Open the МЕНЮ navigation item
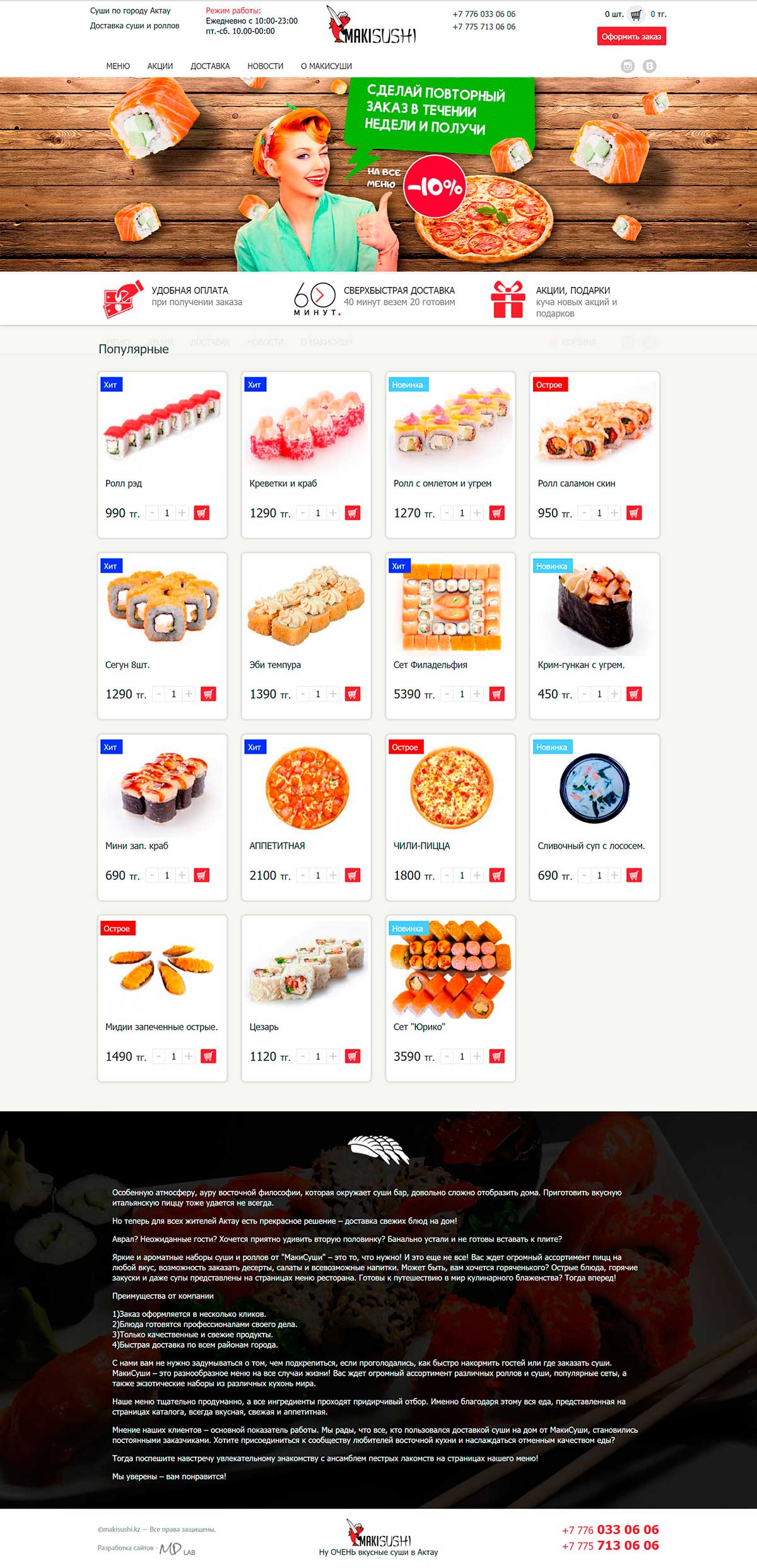 click(x=118, y=66)
